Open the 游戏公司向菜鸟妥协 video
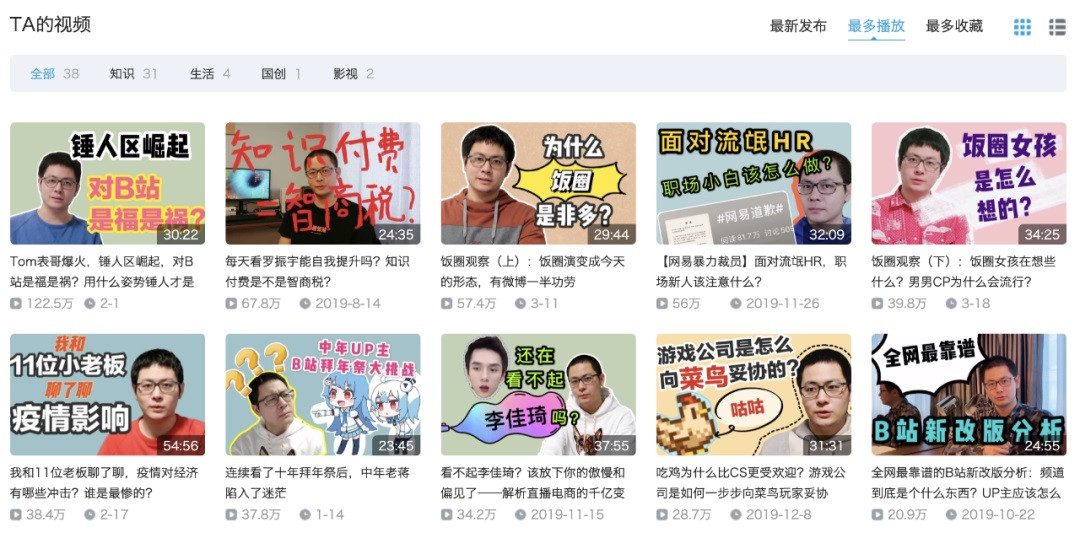This screenshot has width=1080, height=538. [x=753, y=394]
